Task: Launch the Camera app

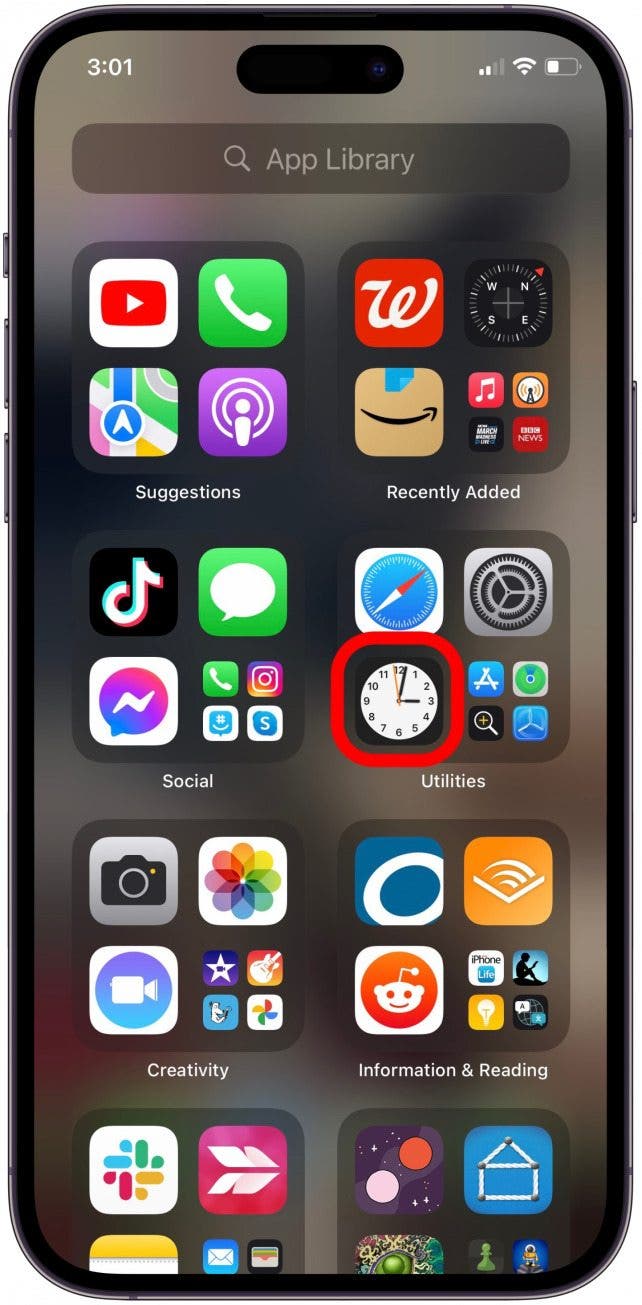Action: 133,881
